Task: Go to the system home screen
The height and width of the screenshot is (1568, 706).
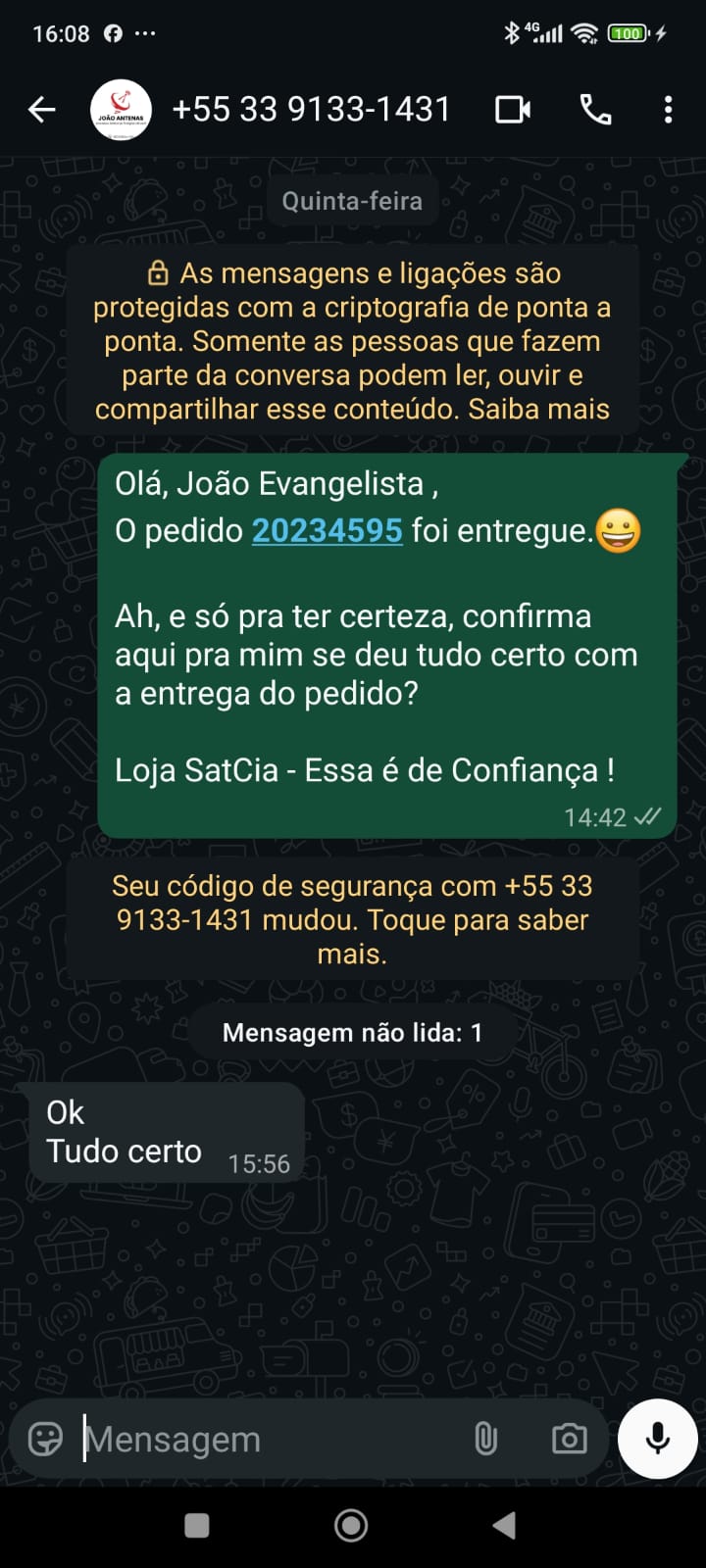Action: (x=351, y=1525)
